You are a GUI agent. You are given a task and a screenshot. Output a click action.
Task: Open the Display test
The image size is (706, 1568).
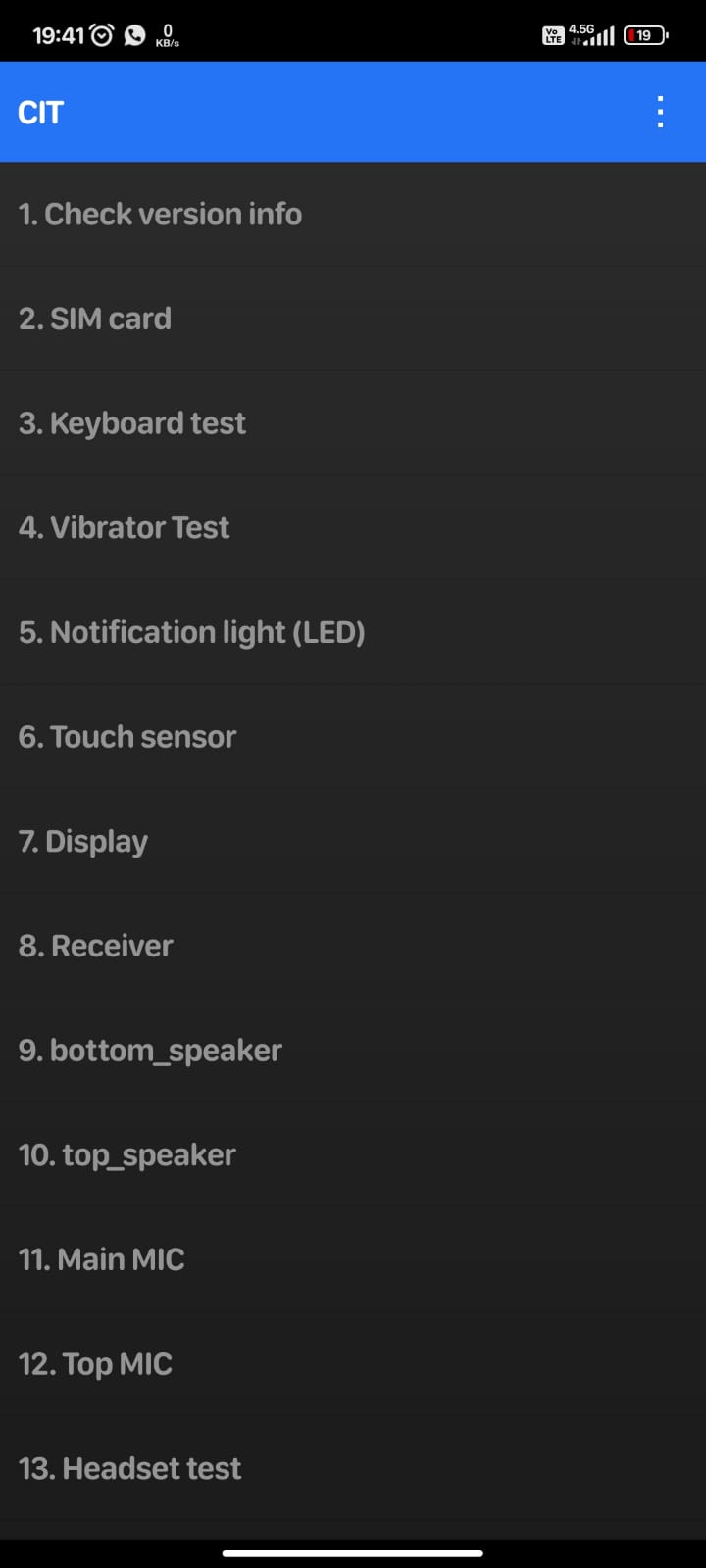click(83, 841)
